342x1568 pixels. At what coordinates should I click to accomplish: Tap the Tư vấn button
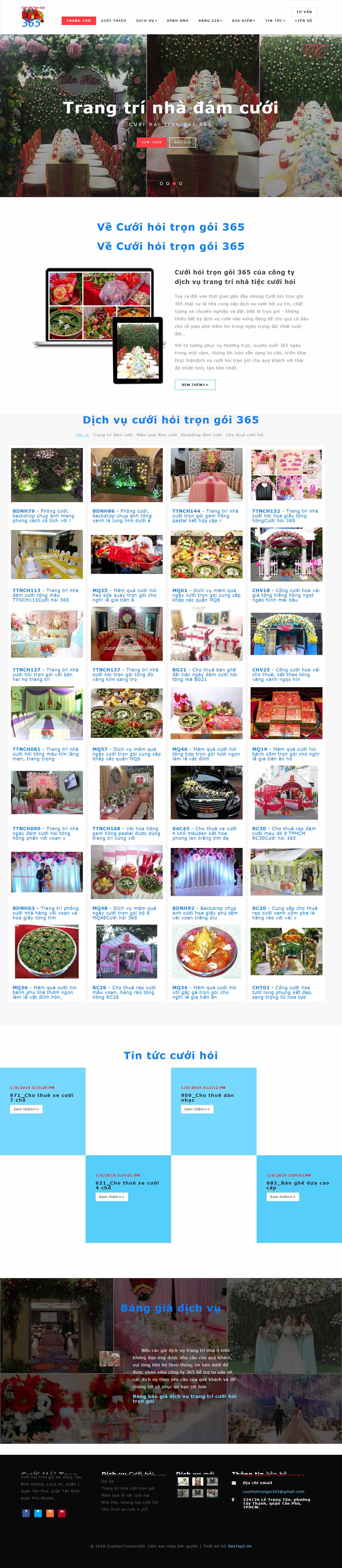click(304, 12)
